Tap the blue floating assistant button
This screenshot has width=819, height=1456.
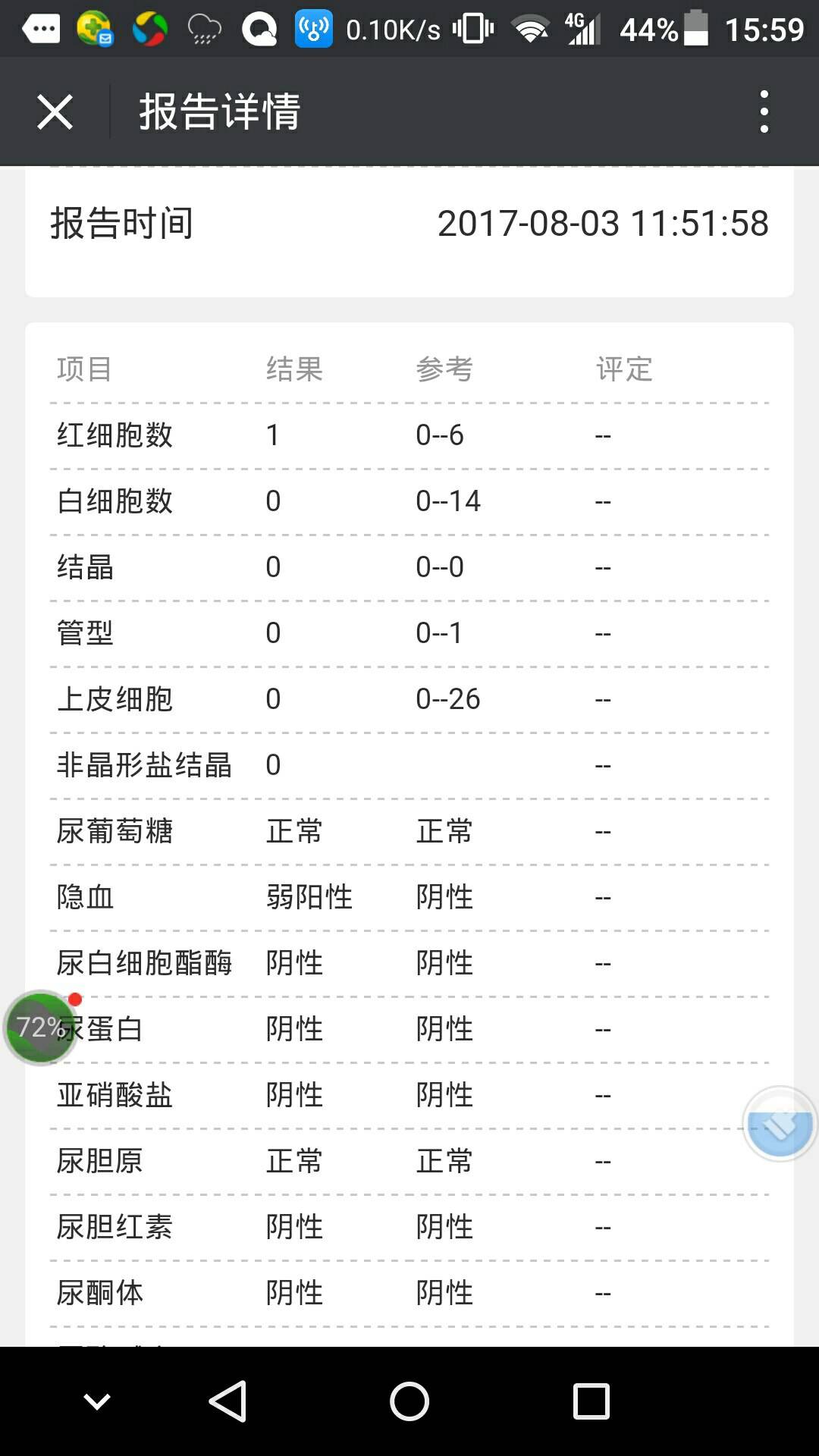pyautogui.click(x=780, y=1124)
